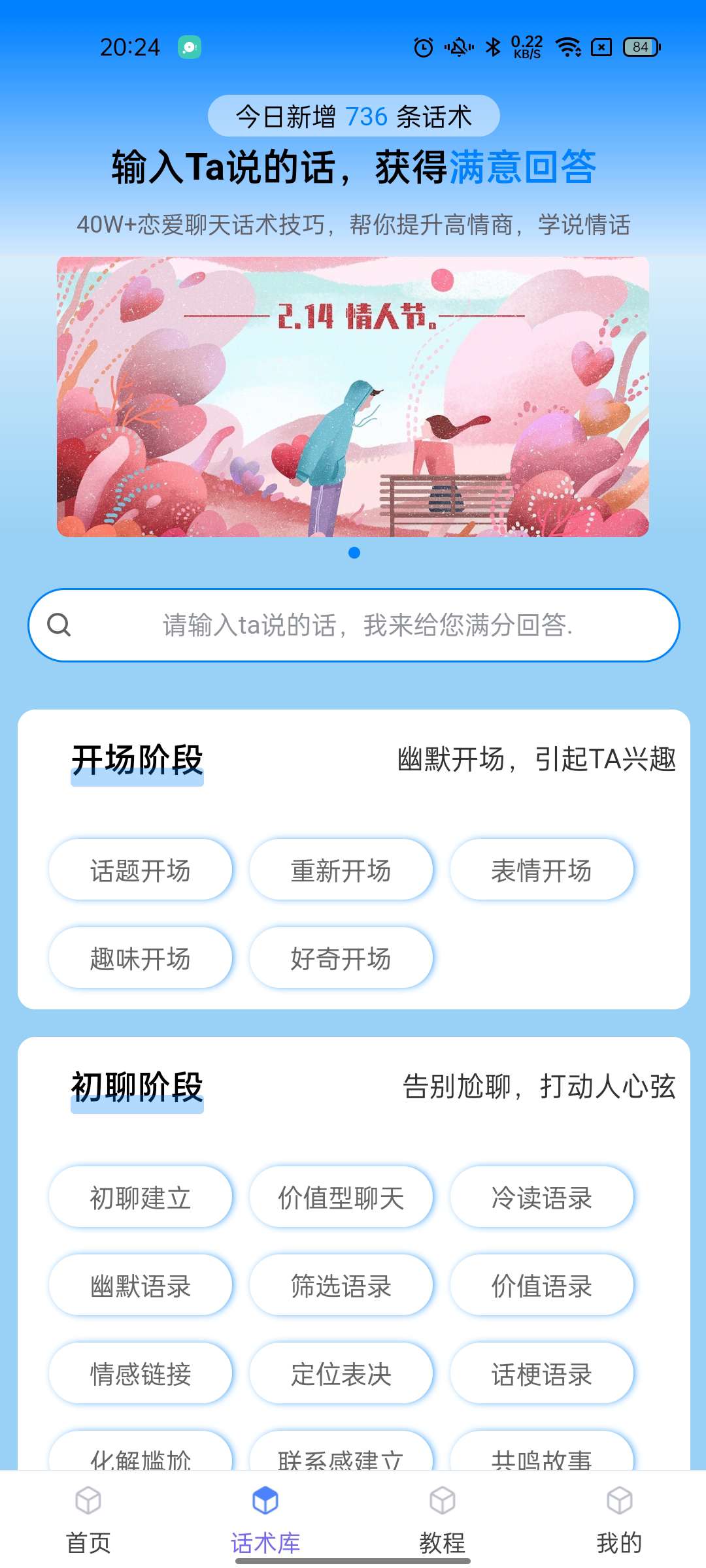The width and height of the screenshot is (706, 1568).
Task: Tap the 趣味开场 pill
Action: coord(140,958)
